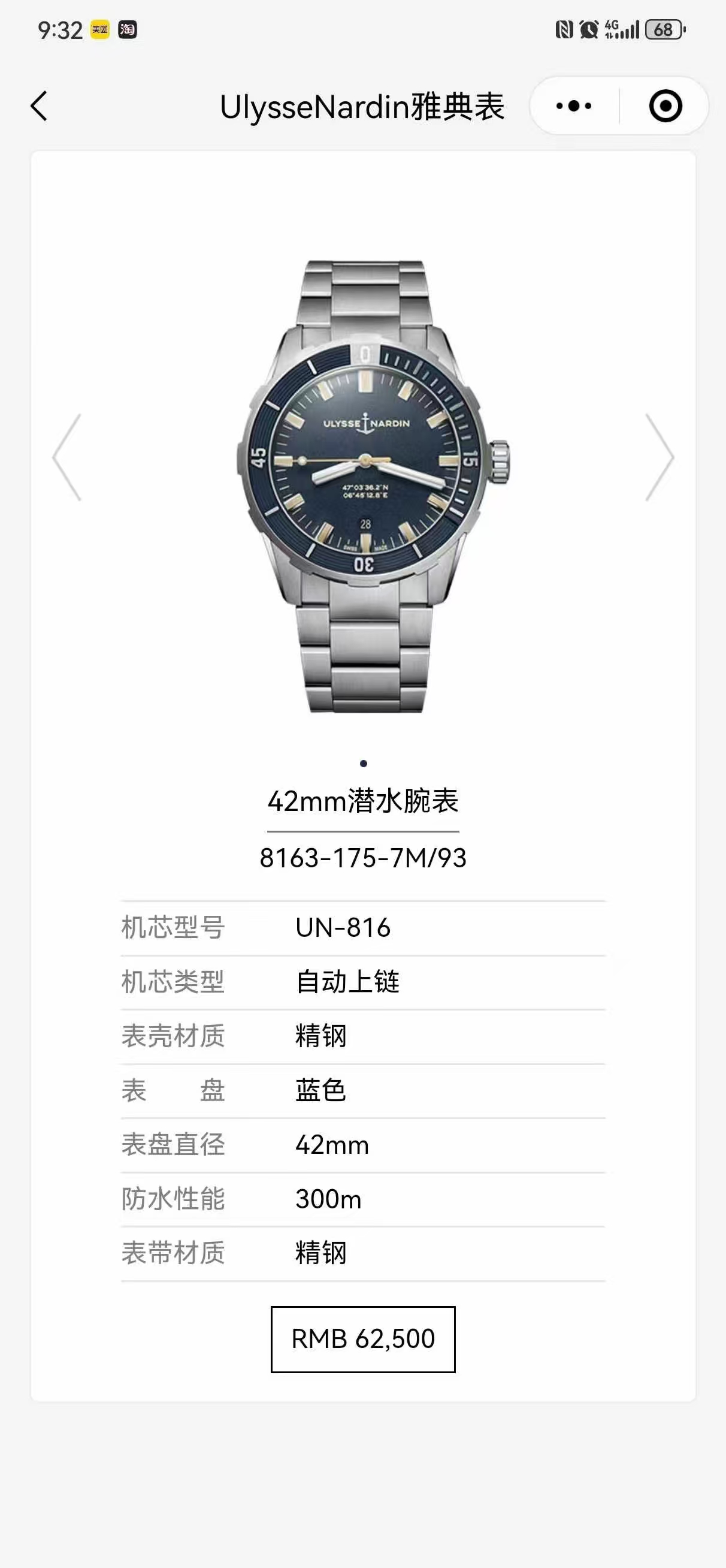Show the next watch with the right arrow
The width and height of the screenshot is (726, 1568).
tap(660, 457)
